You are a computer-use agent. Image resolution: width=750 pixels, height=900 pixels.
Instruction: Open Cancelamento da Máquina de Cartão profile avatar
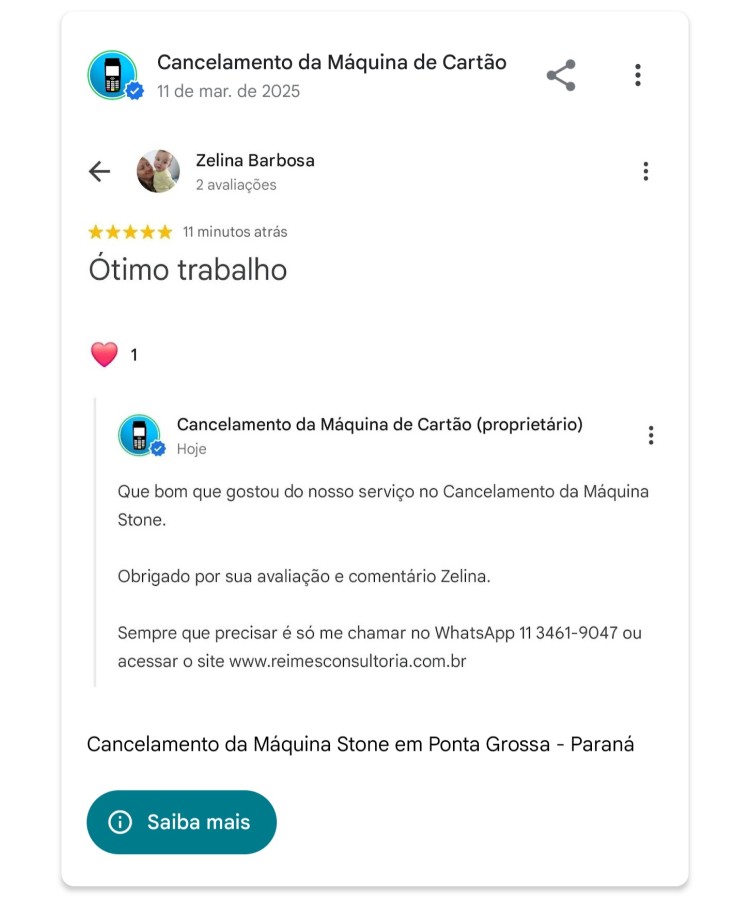pyautogui.click(x=113, y=75)
